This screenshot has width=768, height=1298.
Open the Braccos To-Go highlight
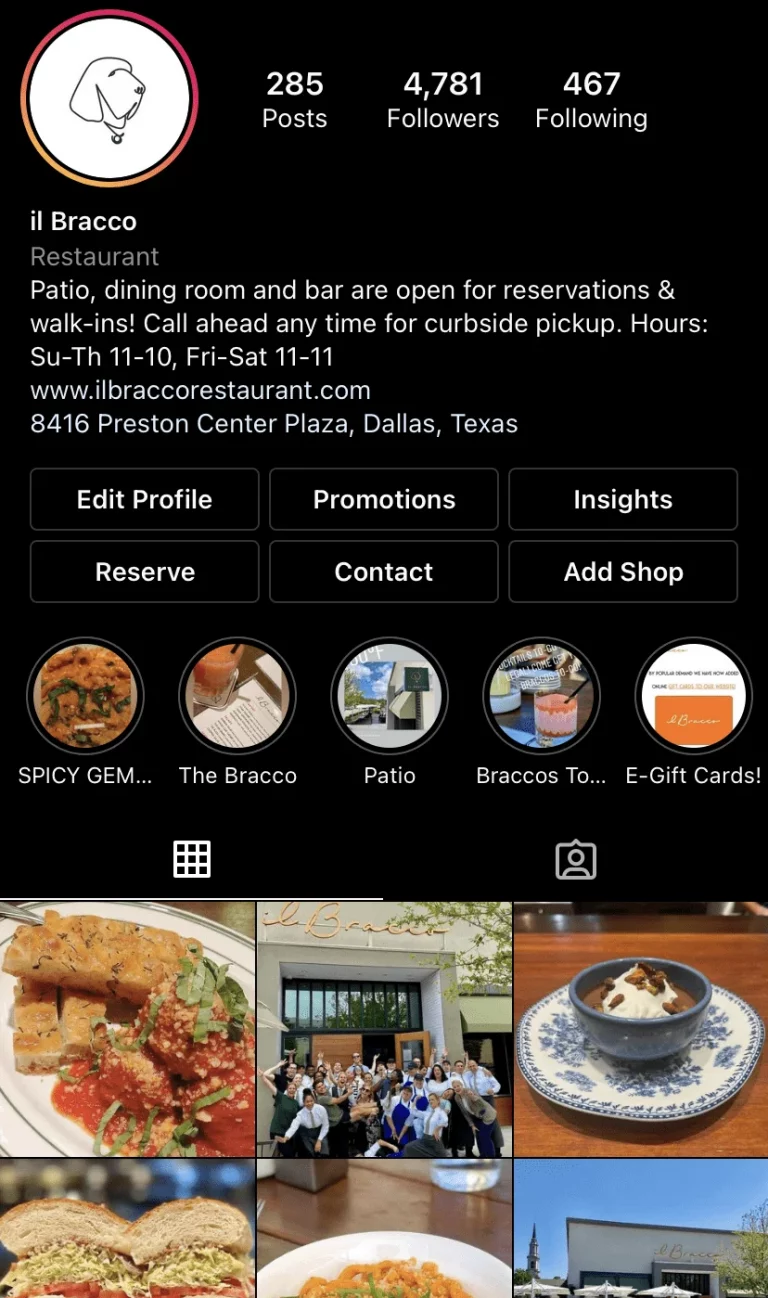pyautogui.click(x=541, y=696)
